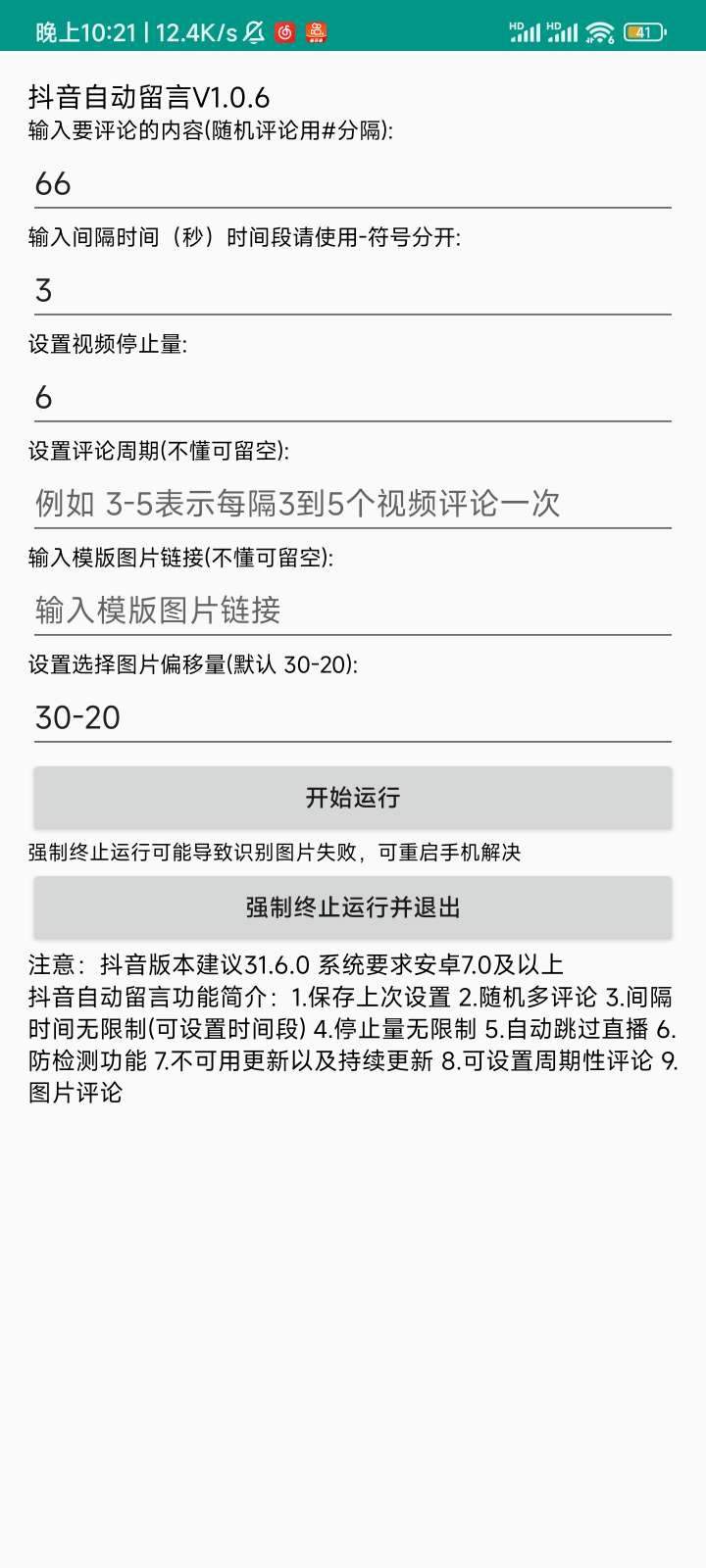Focus the video stop count field showing 6
Image resolution: width=706 pixels, height=1568 pixels.
[352, 397]
